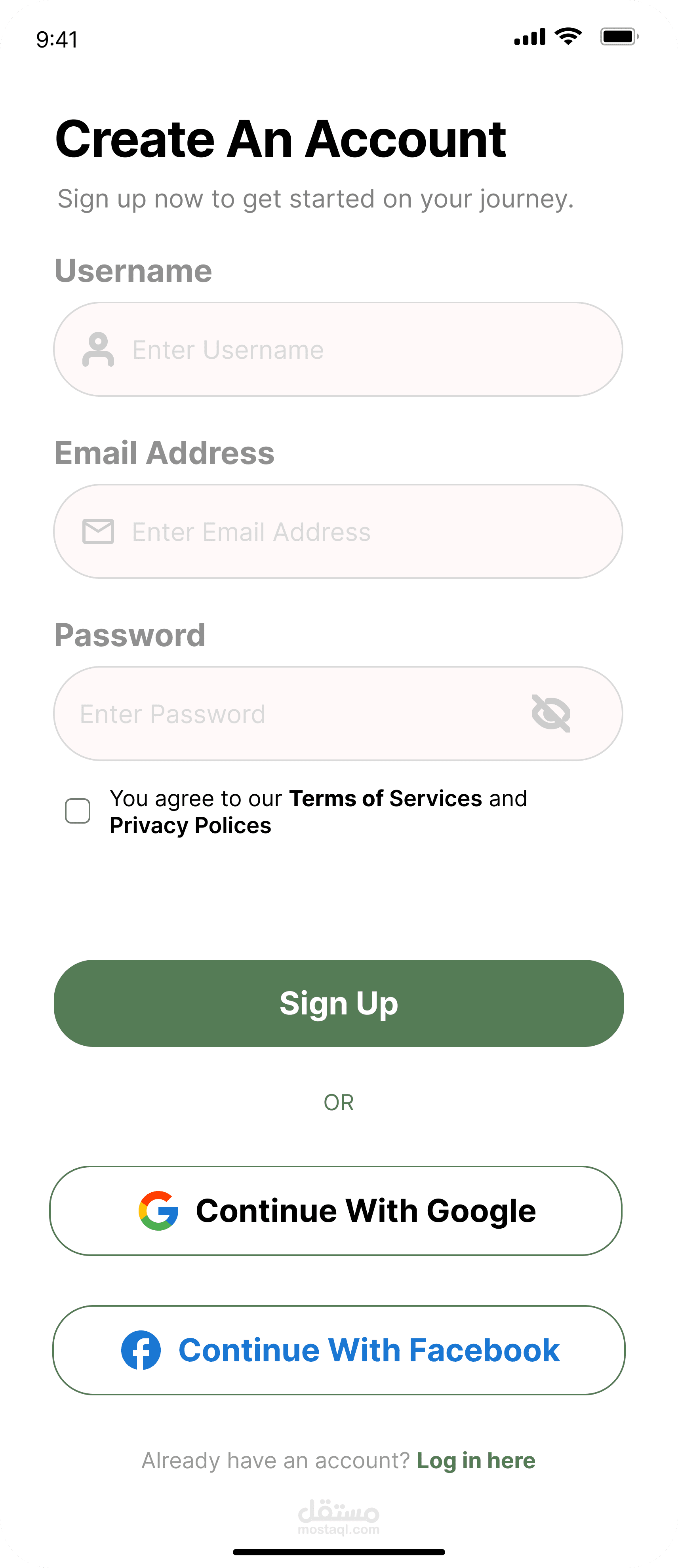Check the terms agreement checkbox
678x1568 pixels.
point(78,811)
